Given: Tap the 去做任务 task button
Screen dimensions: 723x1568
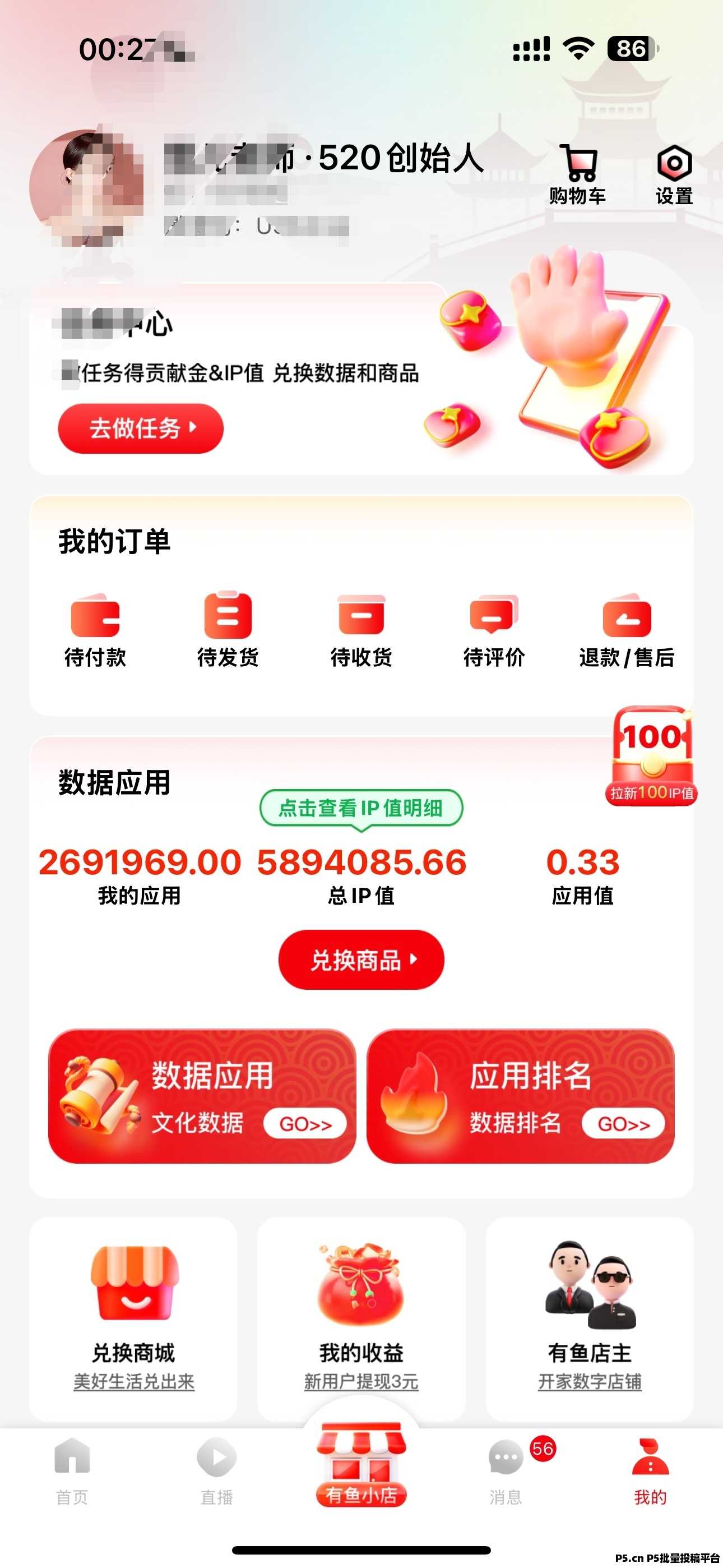Looking at the screenshot, I should pos(141,428).
